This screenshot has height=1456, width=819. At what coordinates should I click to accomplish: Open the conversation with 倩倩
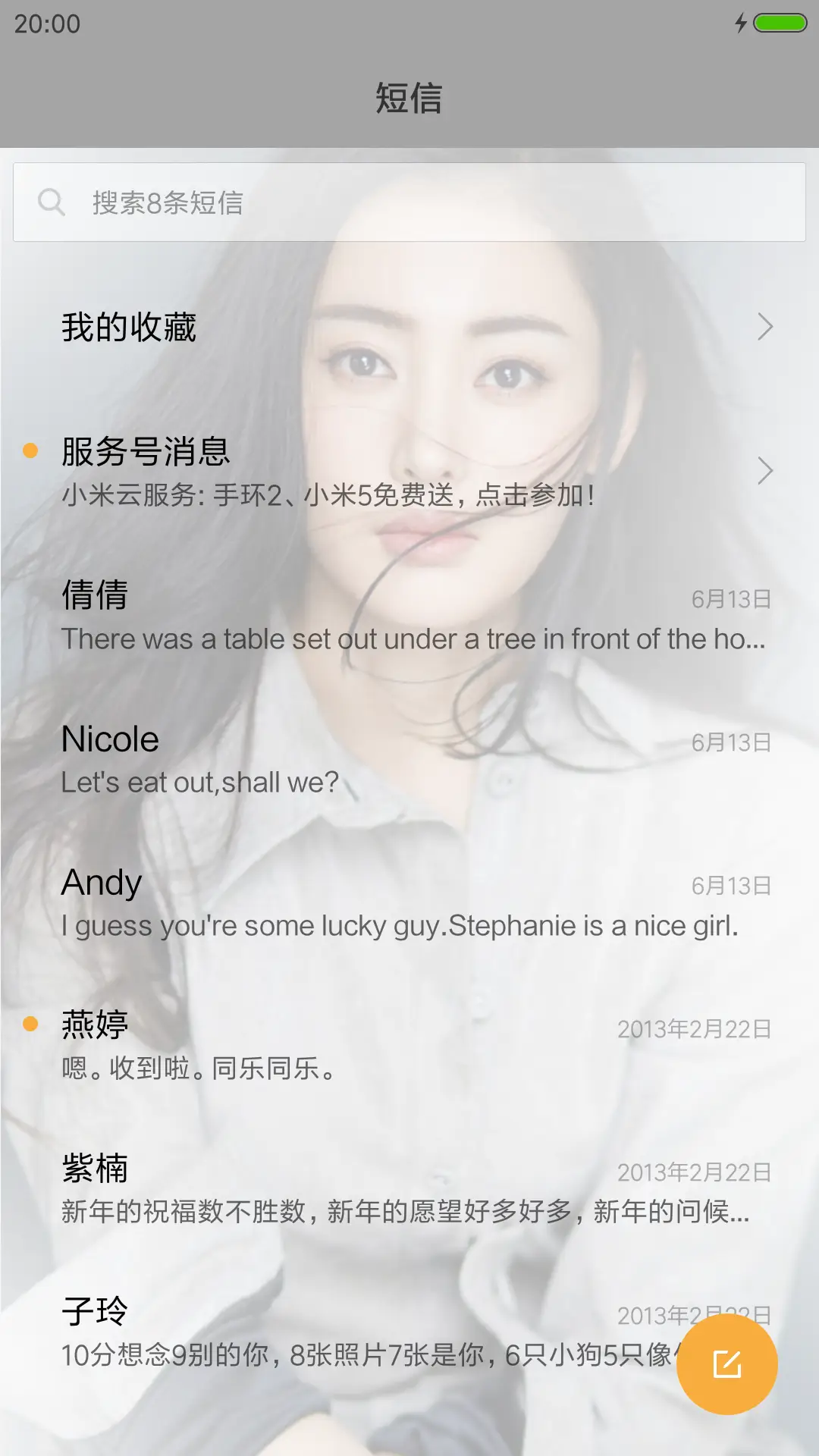pyautogui.click(x=409, y=616)
